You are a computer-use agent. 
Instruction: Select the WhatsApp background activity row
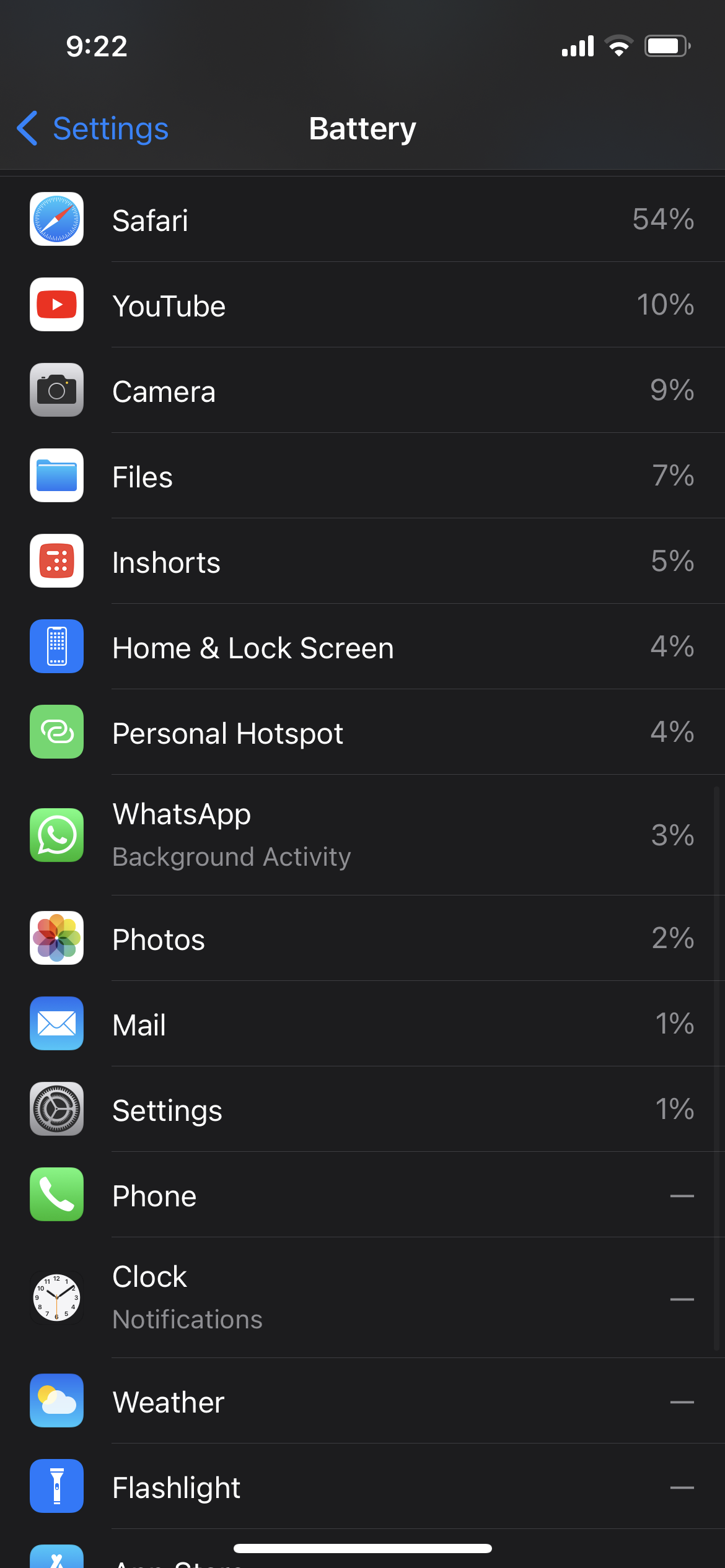(x=362, y=835)
